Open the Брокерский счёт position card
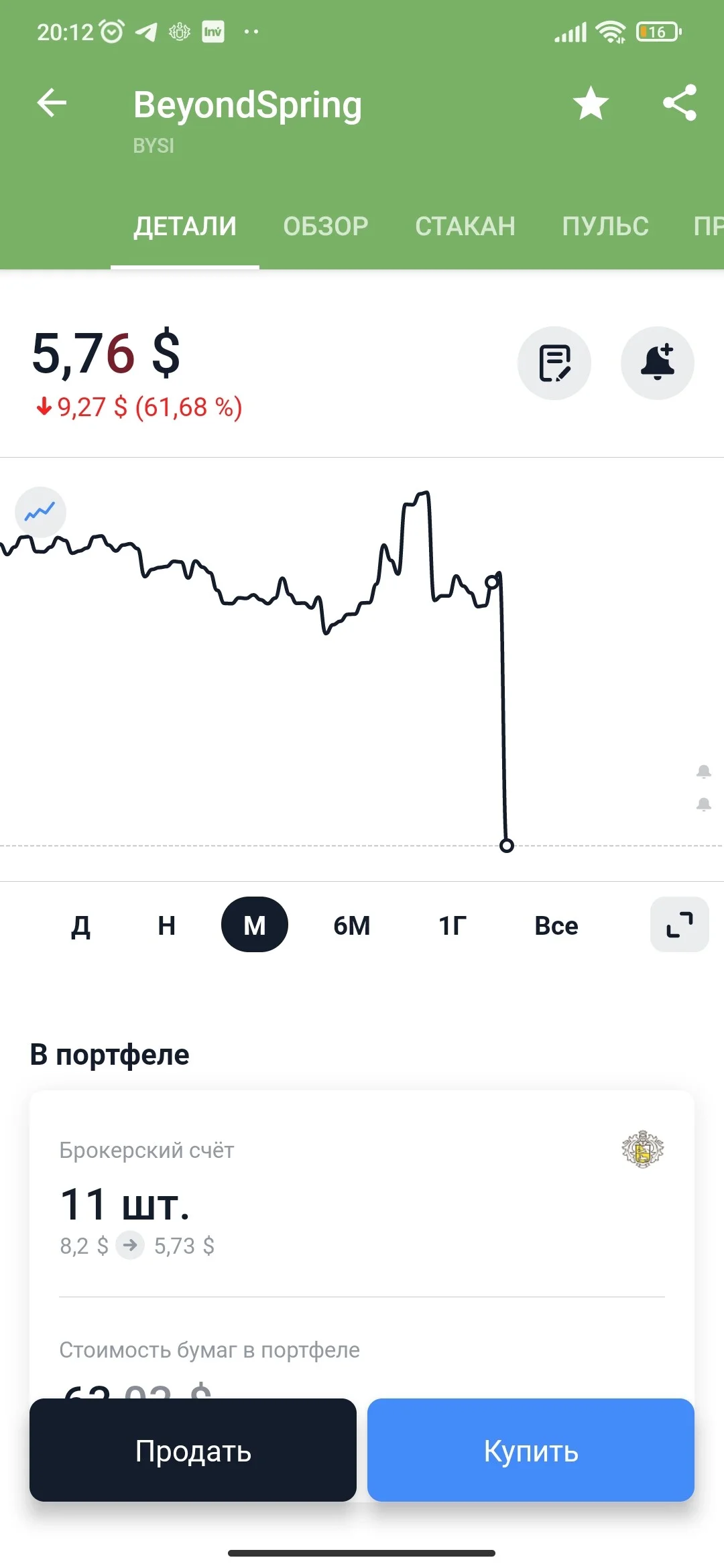This screenshot has height=1568, width=724. (x=362, y=1193)
